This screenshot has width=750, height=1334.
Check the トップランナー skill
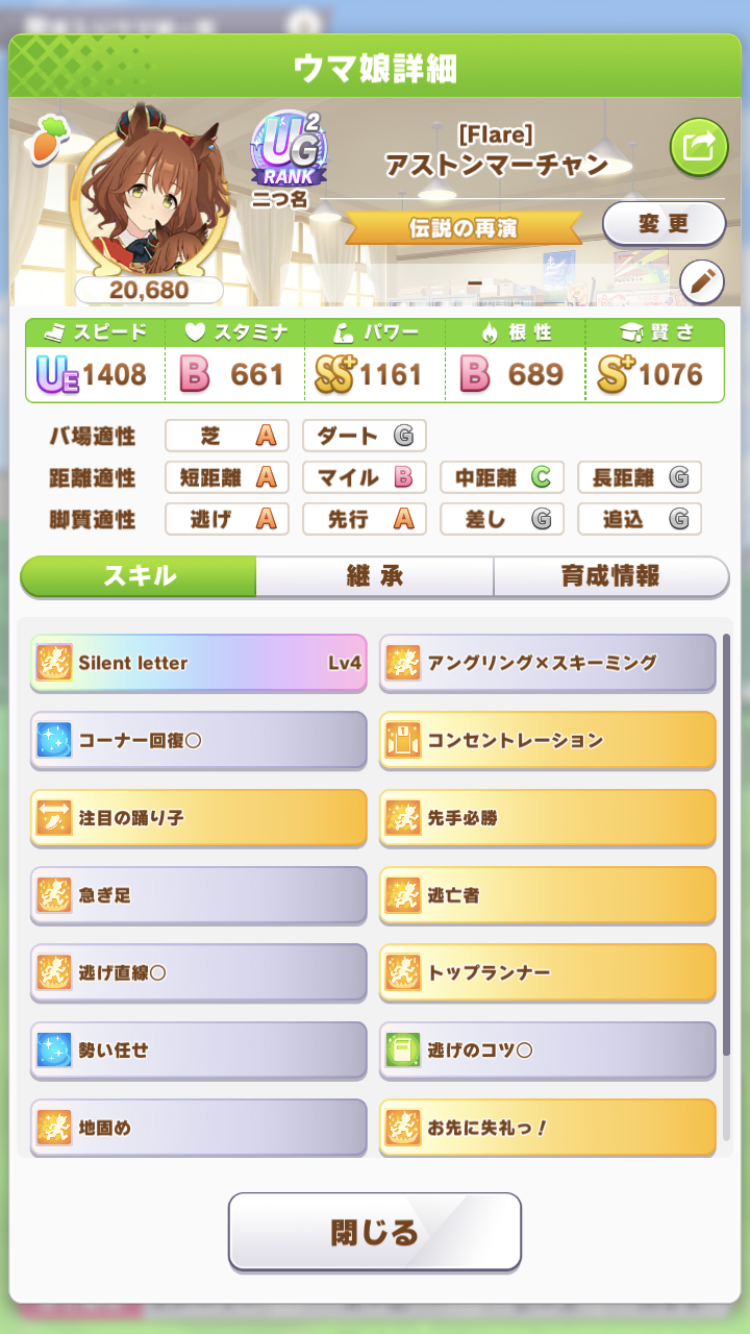coord(547,972)
